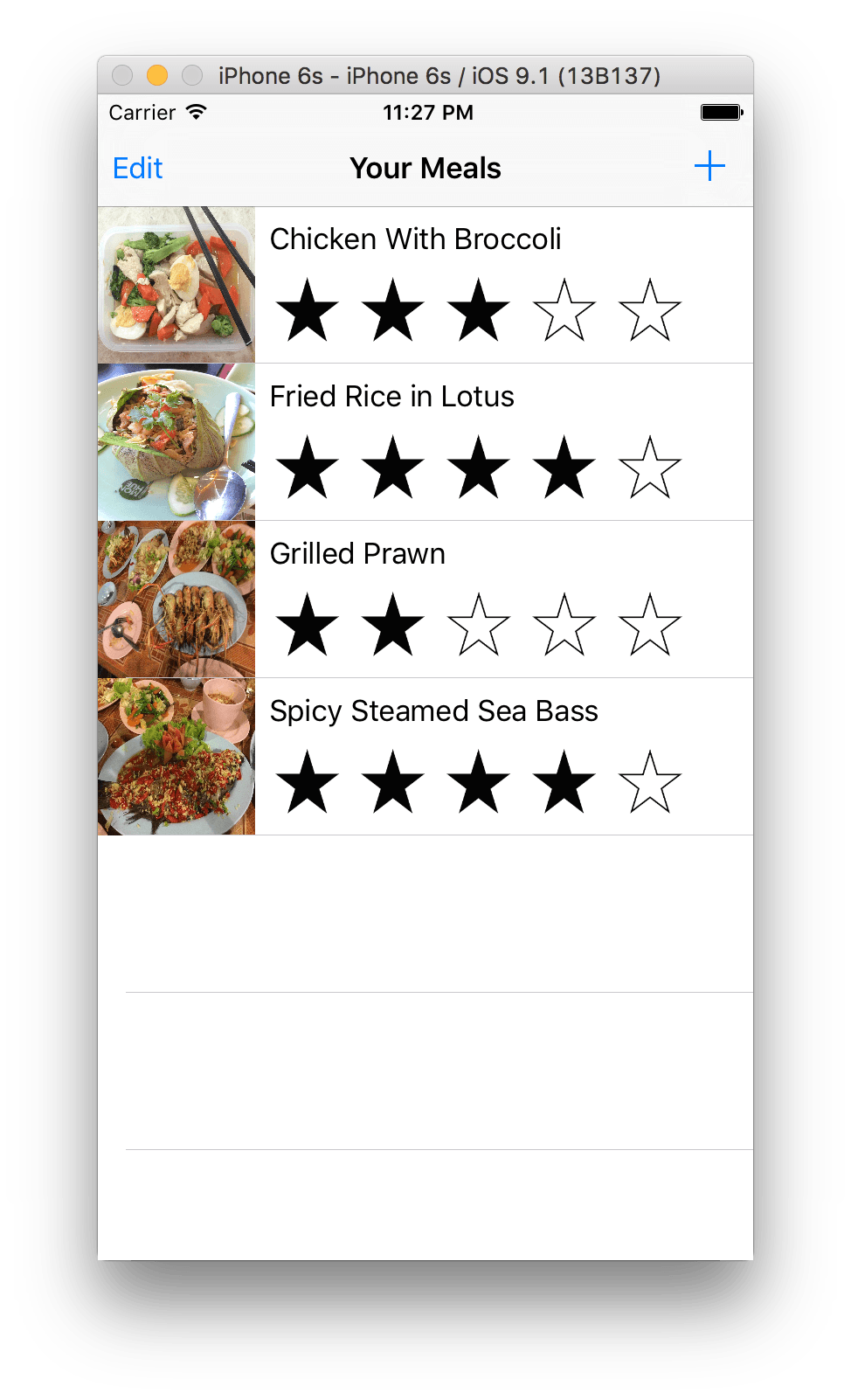Open the Chicken With Broccoli meal
Screen dimensions: 851x1400
pyautogui.click(x=415, y=239)
